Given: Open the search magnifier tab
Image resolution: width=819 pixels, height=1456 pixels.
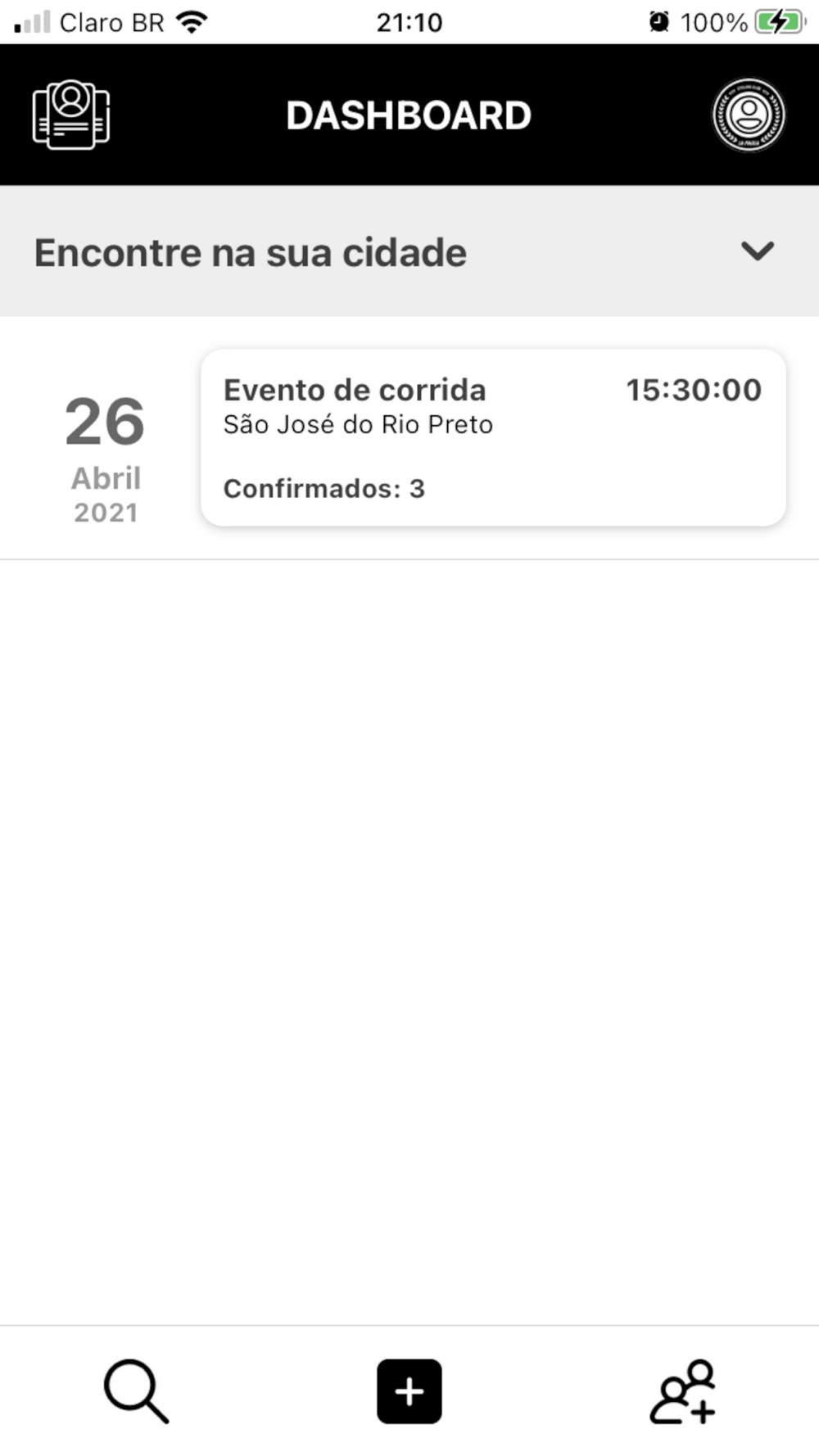Looking at the screenshot, I should pyautogui.click(x=136, y=1391).
